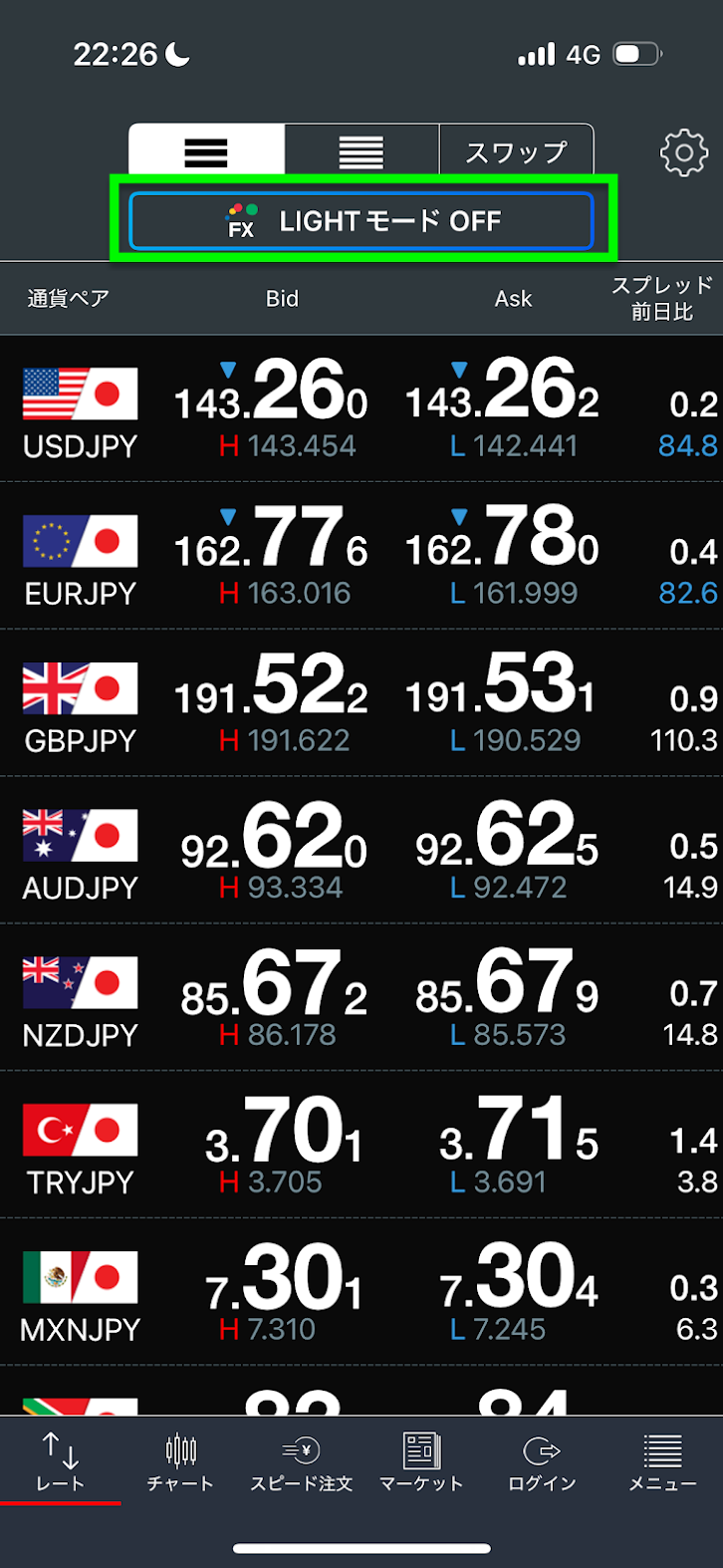Switch to the compact four-line rate view
The height and width of the screenshot is (1568, 723).
point(361,152)
